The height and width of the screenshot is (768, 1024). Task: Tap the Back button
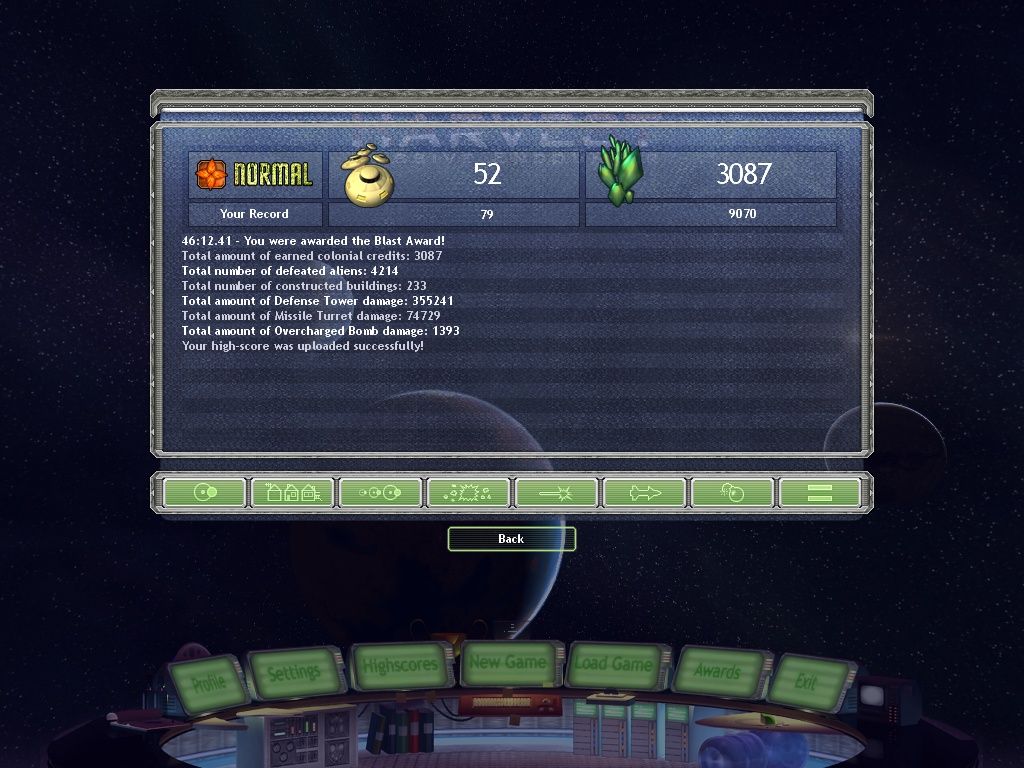[511, 539]
